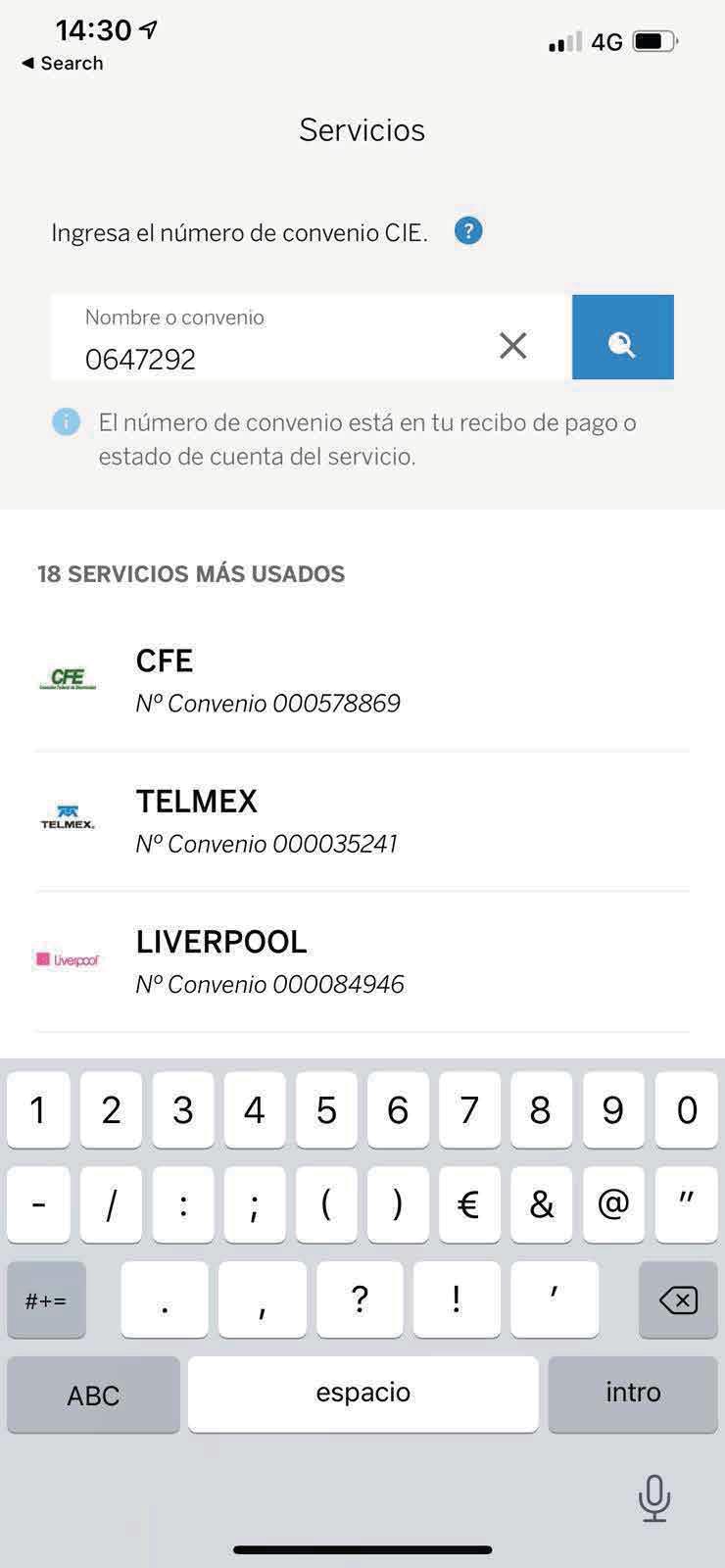Show more symbols with the #+= key
Image resolution: width=725 pixels, height=1568 pixels.
(46, 1300)
